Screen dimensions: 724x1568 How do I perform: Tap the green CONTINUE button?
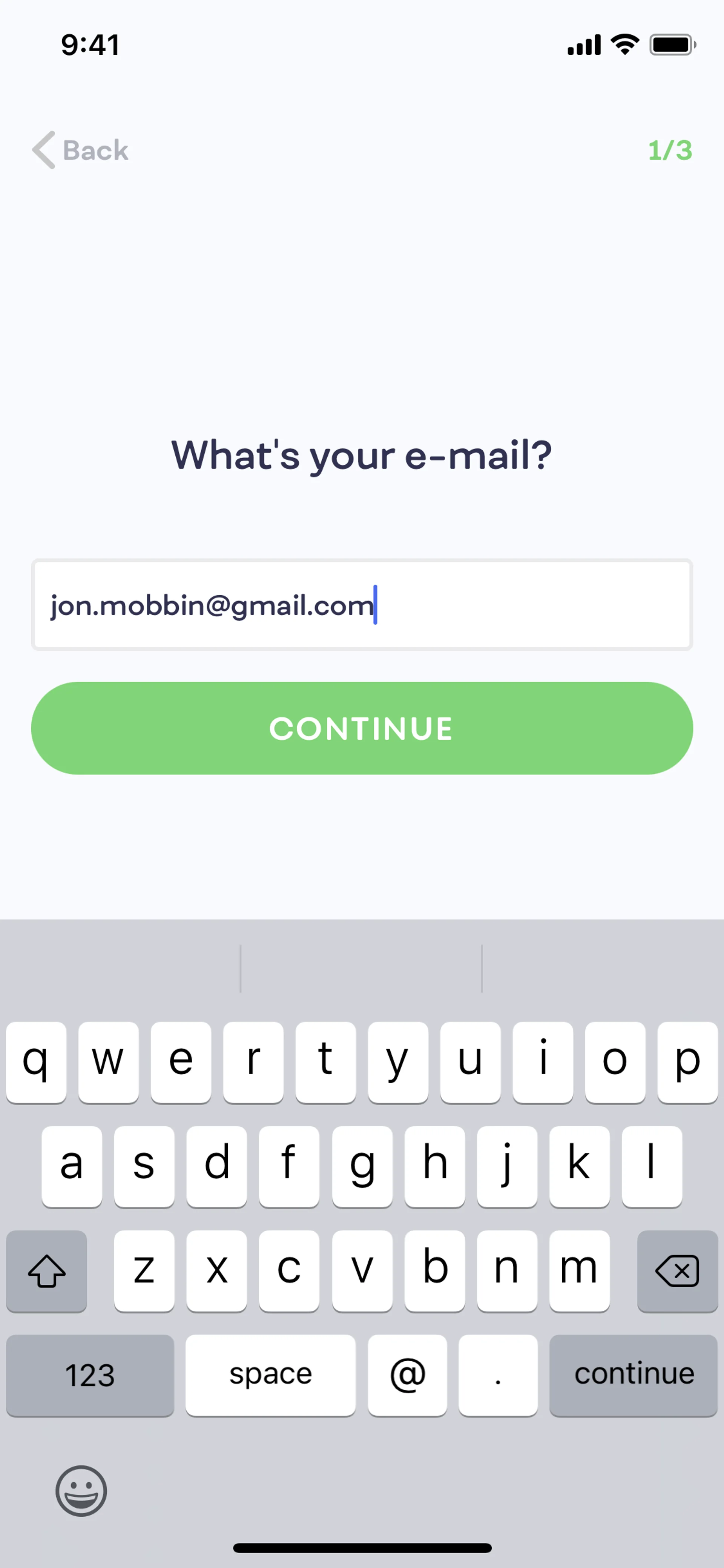point(361,728)
